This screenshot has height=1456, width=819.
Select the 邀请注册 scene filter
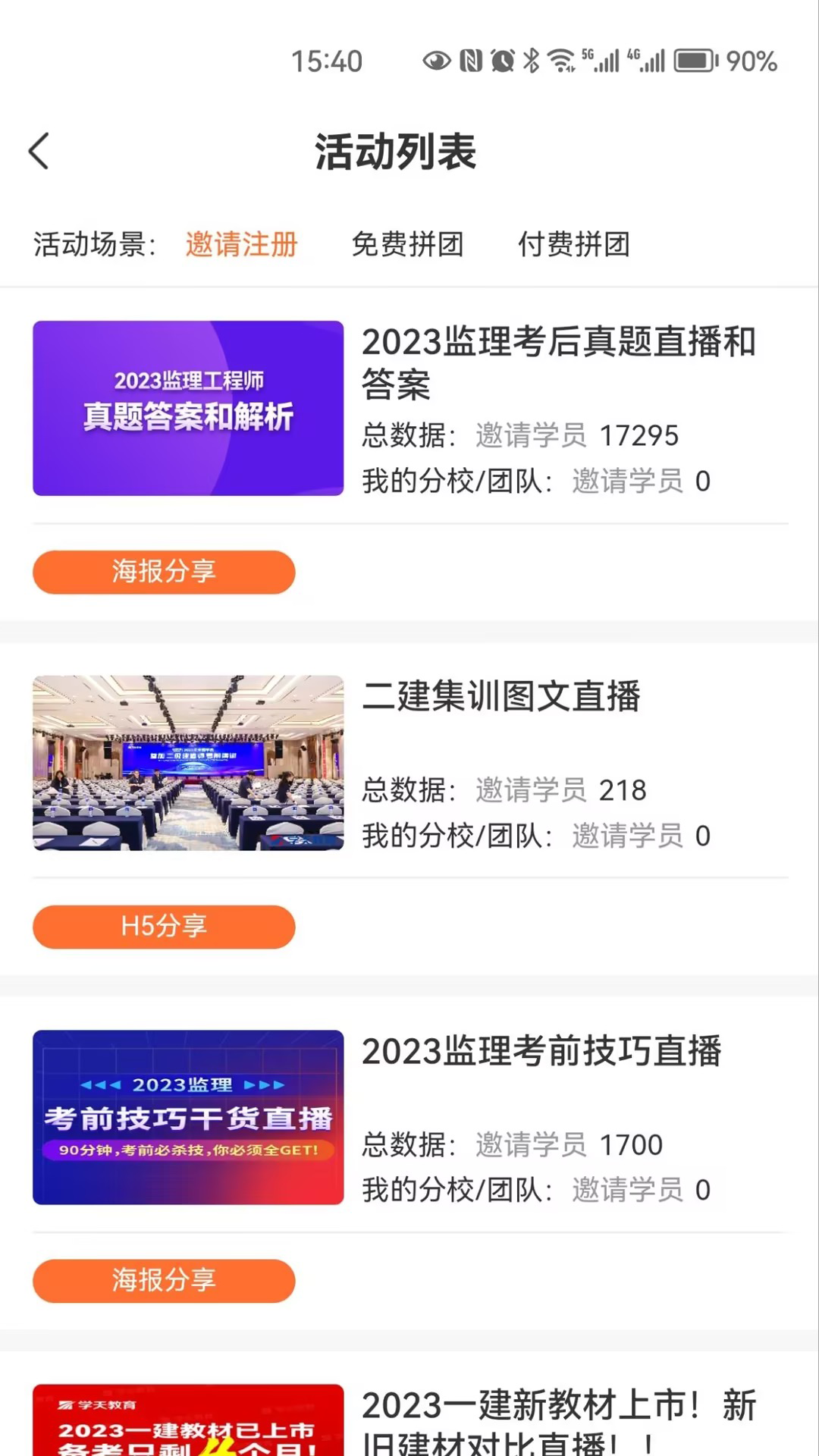[x=241, y=244]
